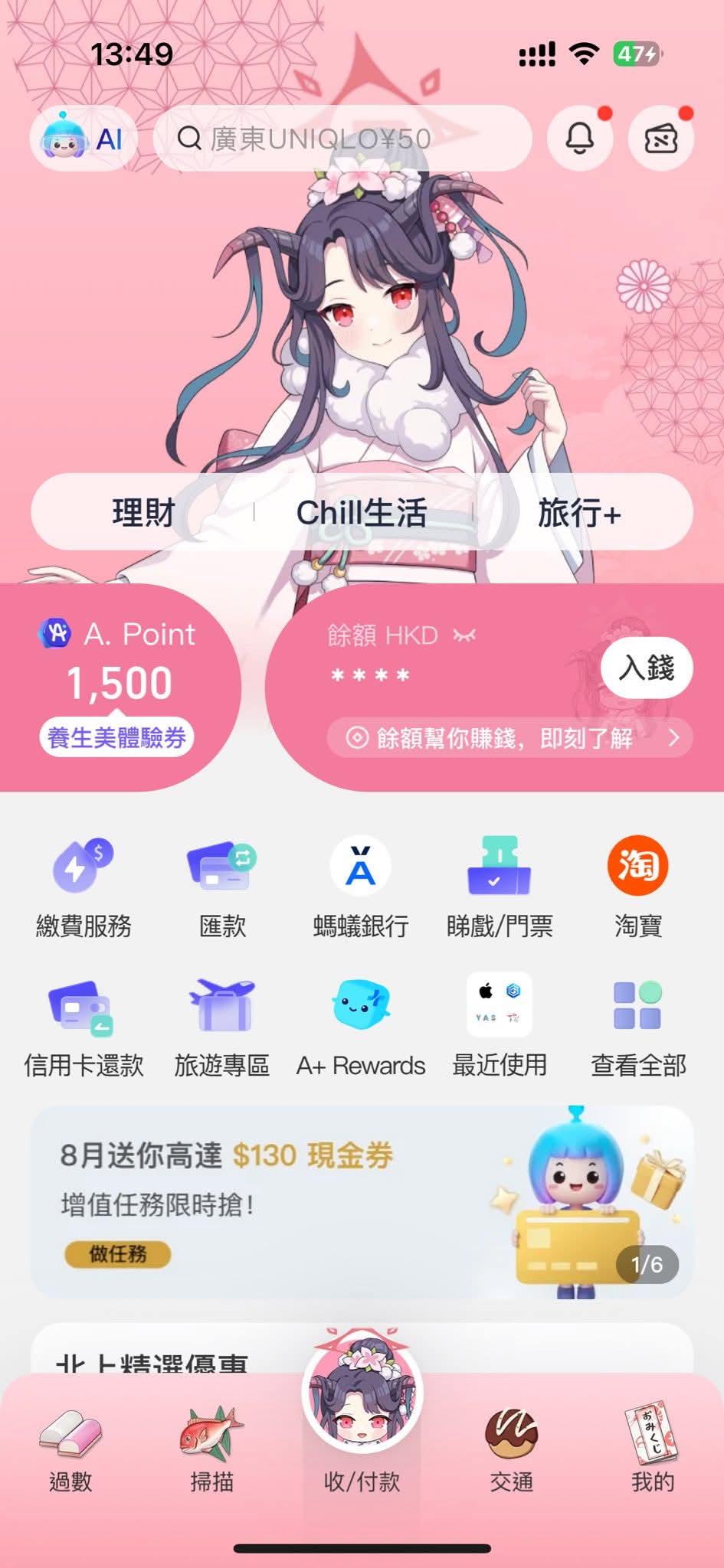This screenshot has height=1568, width=724.
Task: Open the notifications bell
Action: point(580,139)
